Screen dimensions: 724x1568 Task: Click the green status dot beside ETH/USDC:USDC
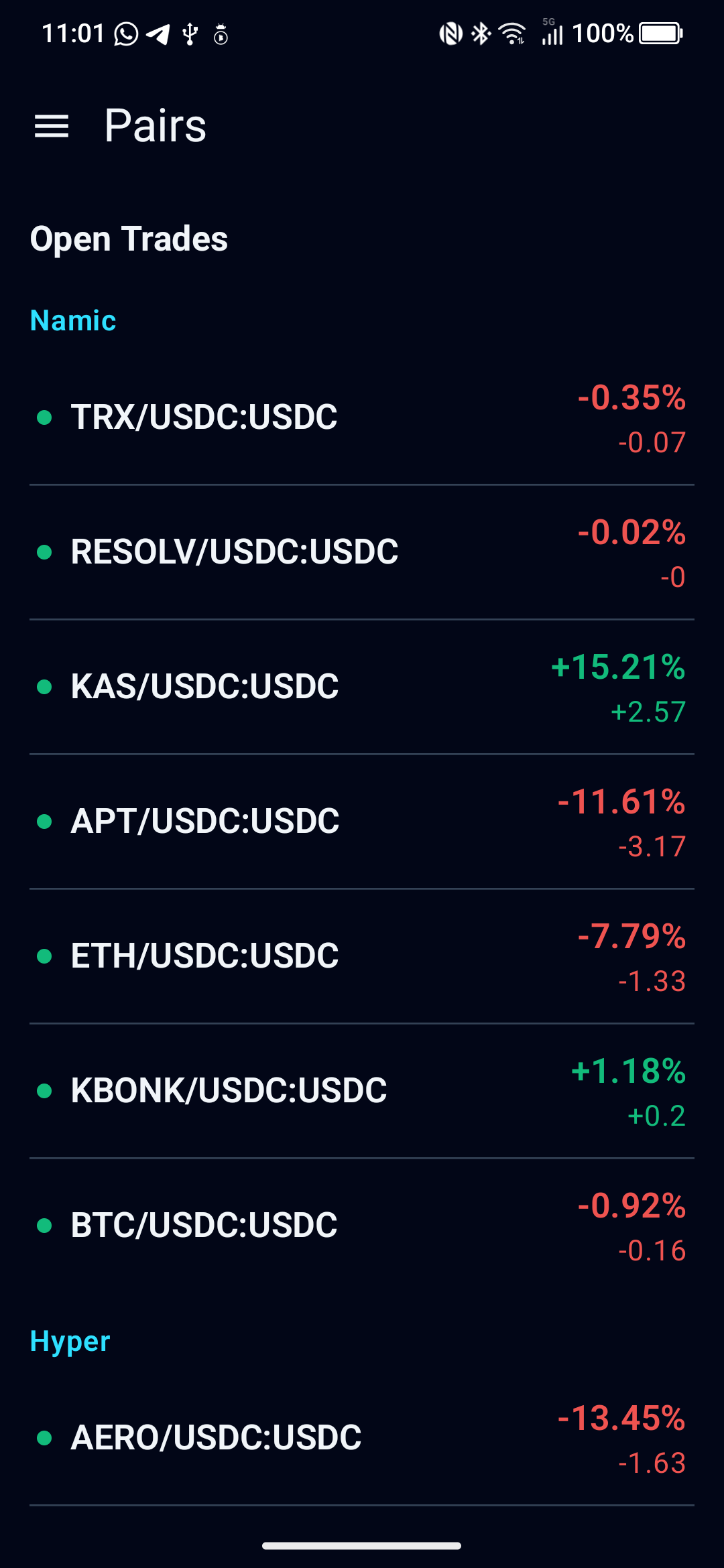(x=45, y=957)
